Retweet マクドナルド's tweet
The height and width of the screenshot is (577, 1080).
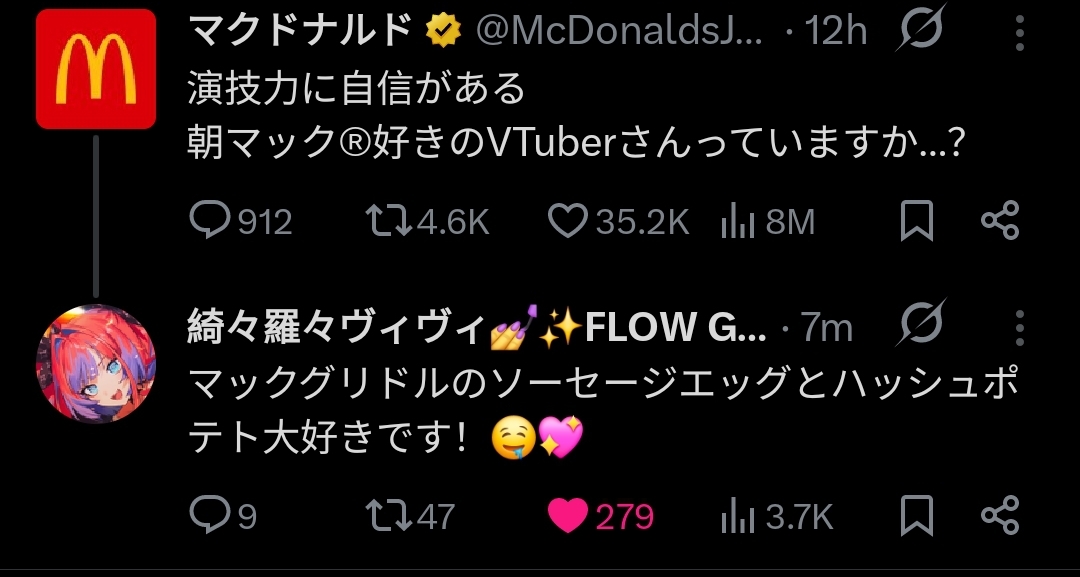coord(389,221)
